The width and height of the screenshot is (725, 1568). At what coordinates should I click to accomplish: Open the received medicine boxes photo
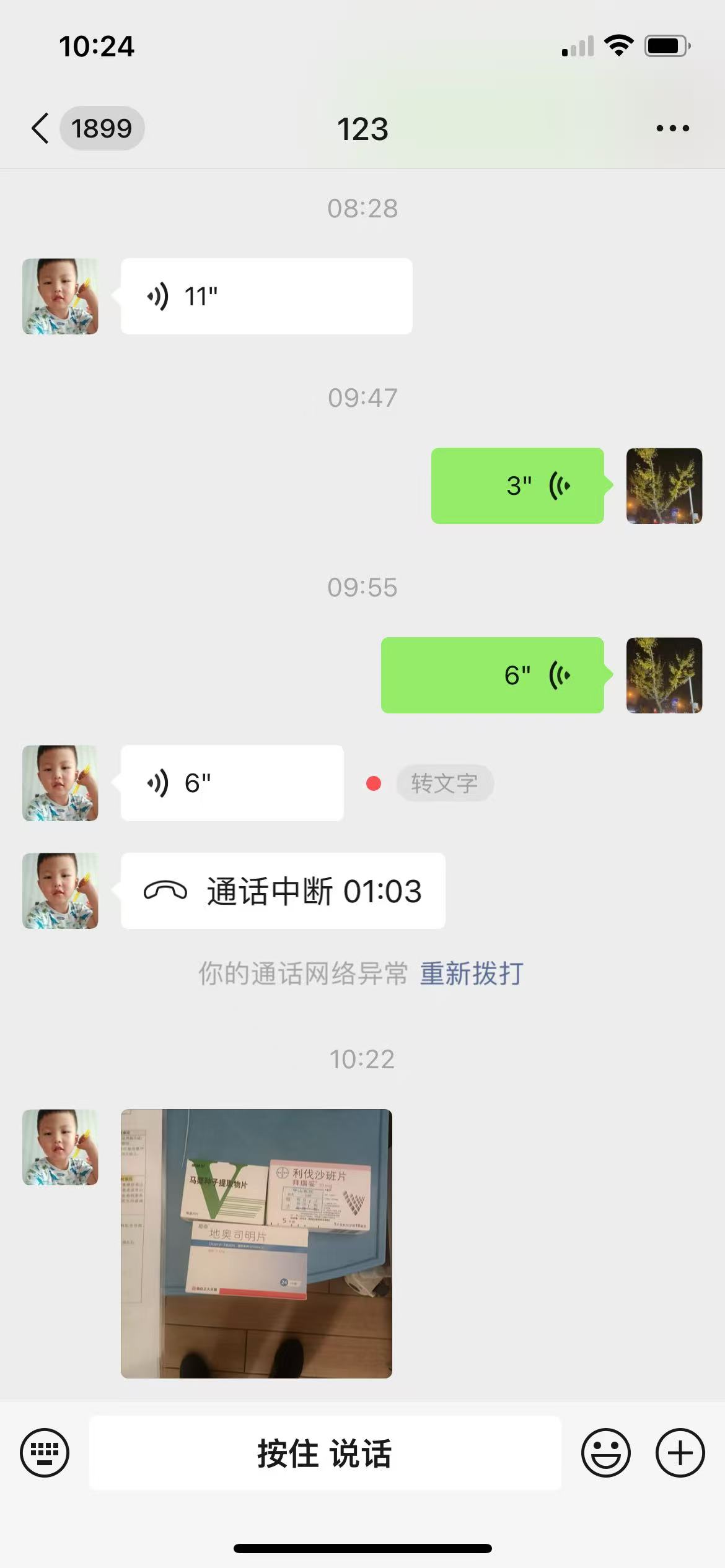(x=257, y=1244)
